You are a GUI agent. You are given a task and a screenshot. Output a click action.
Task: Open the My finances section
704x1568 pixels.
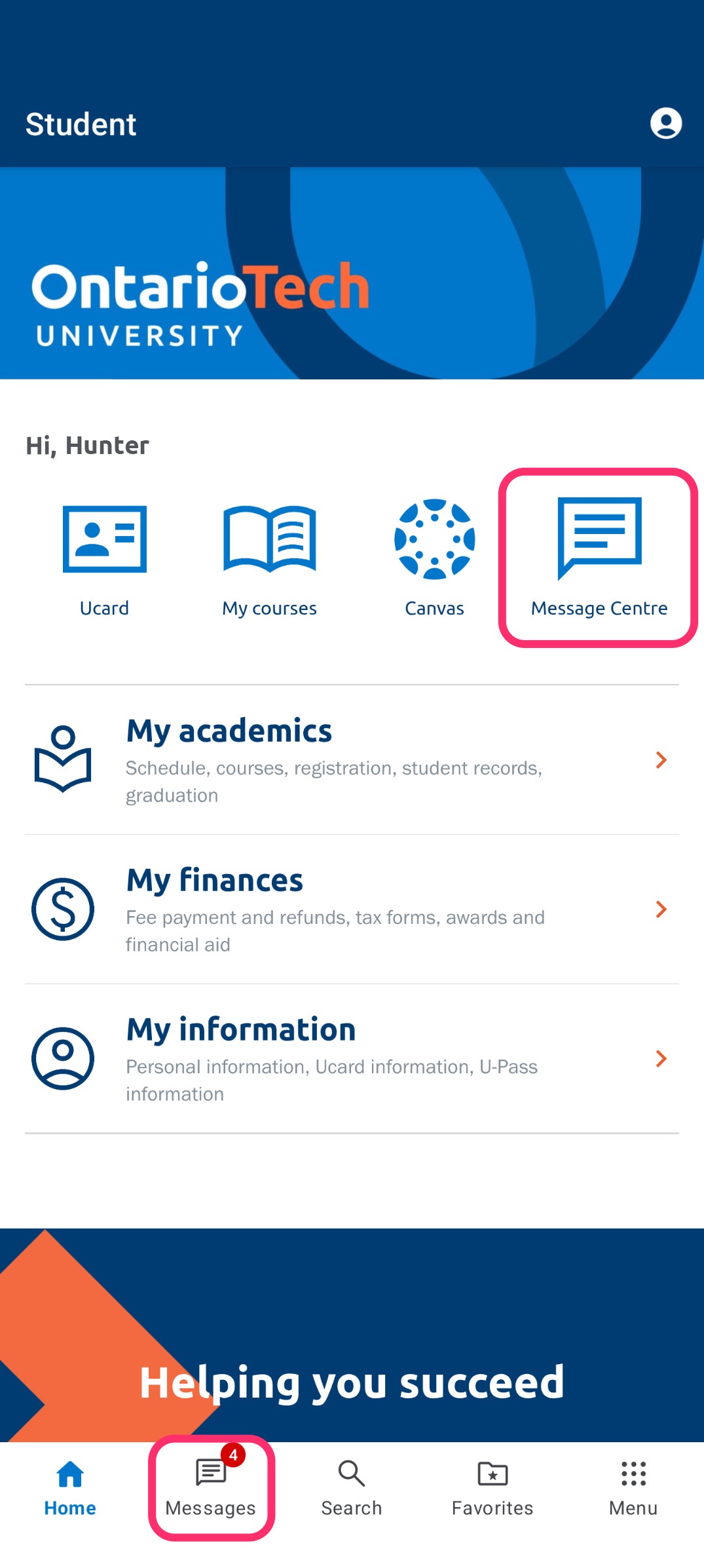pyautogui.click(x=352, y=909)
